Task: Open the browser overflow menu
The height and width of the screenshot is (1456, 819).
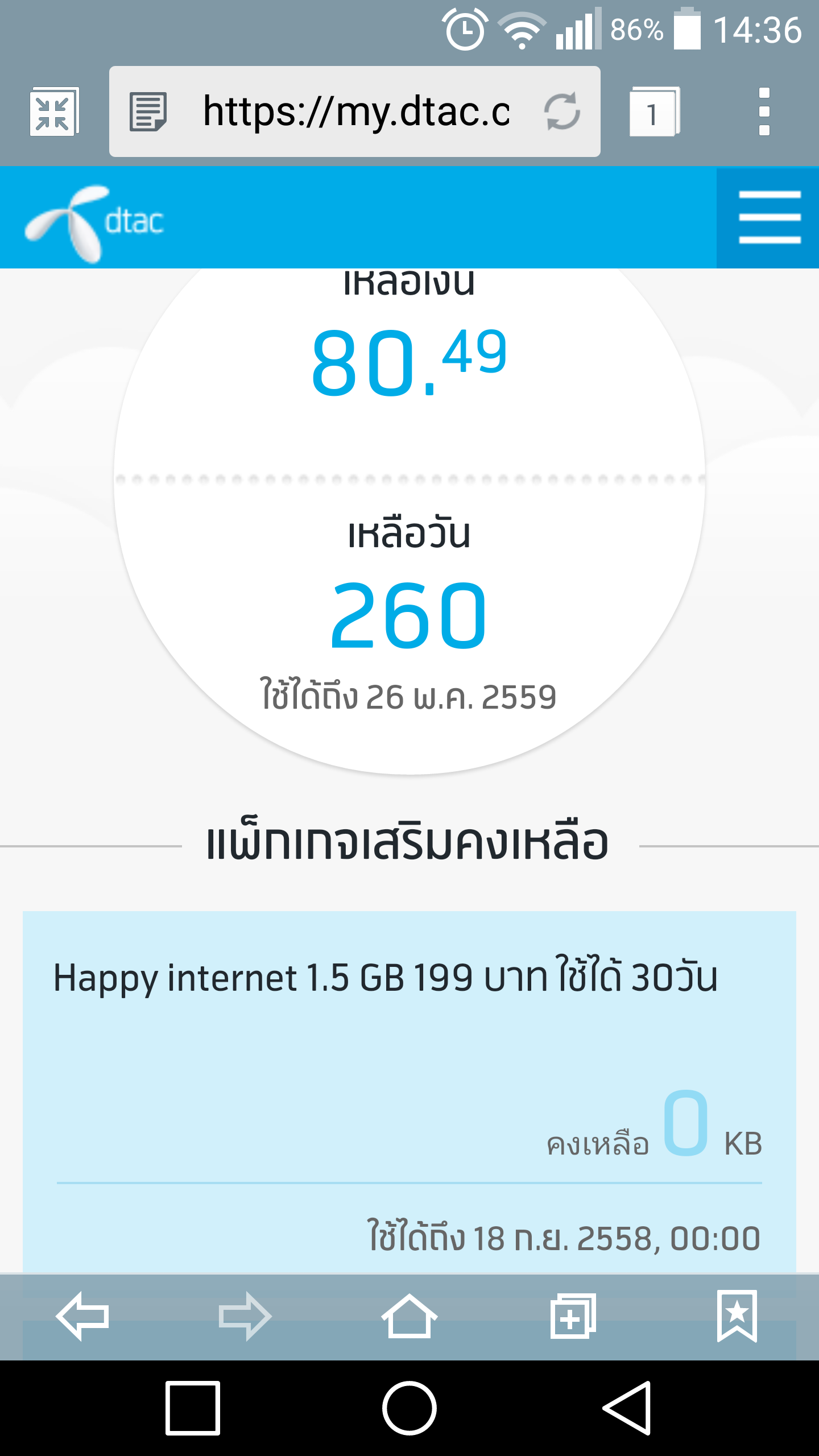Action: [x=764, y=111]
